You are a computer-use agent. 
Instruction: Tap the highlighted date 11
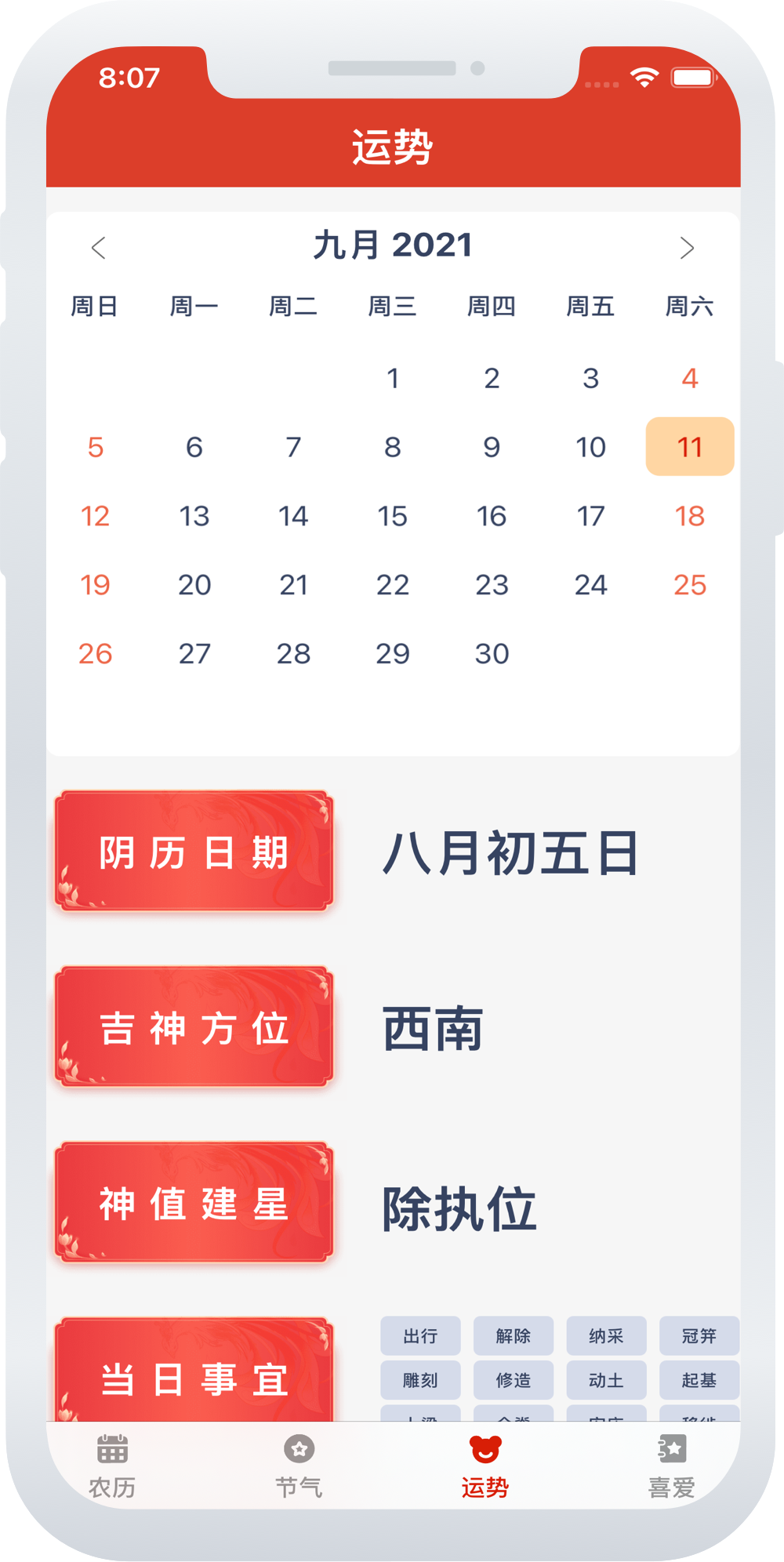(x=689, y=447)
